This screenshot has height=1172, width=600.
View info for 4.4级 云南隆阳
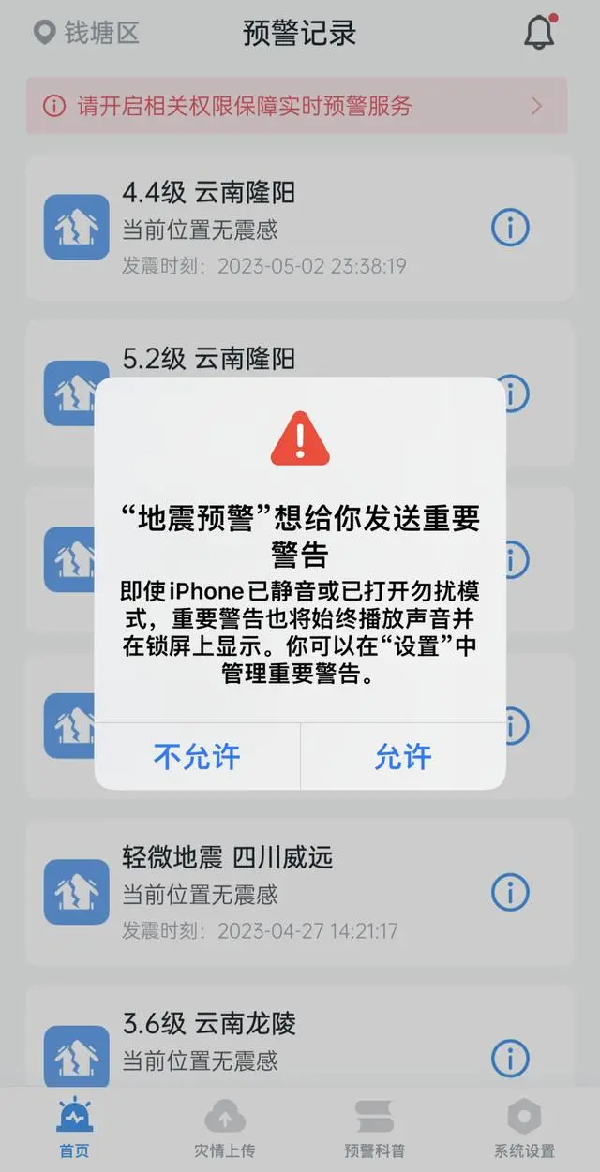(x=510, y=228)
